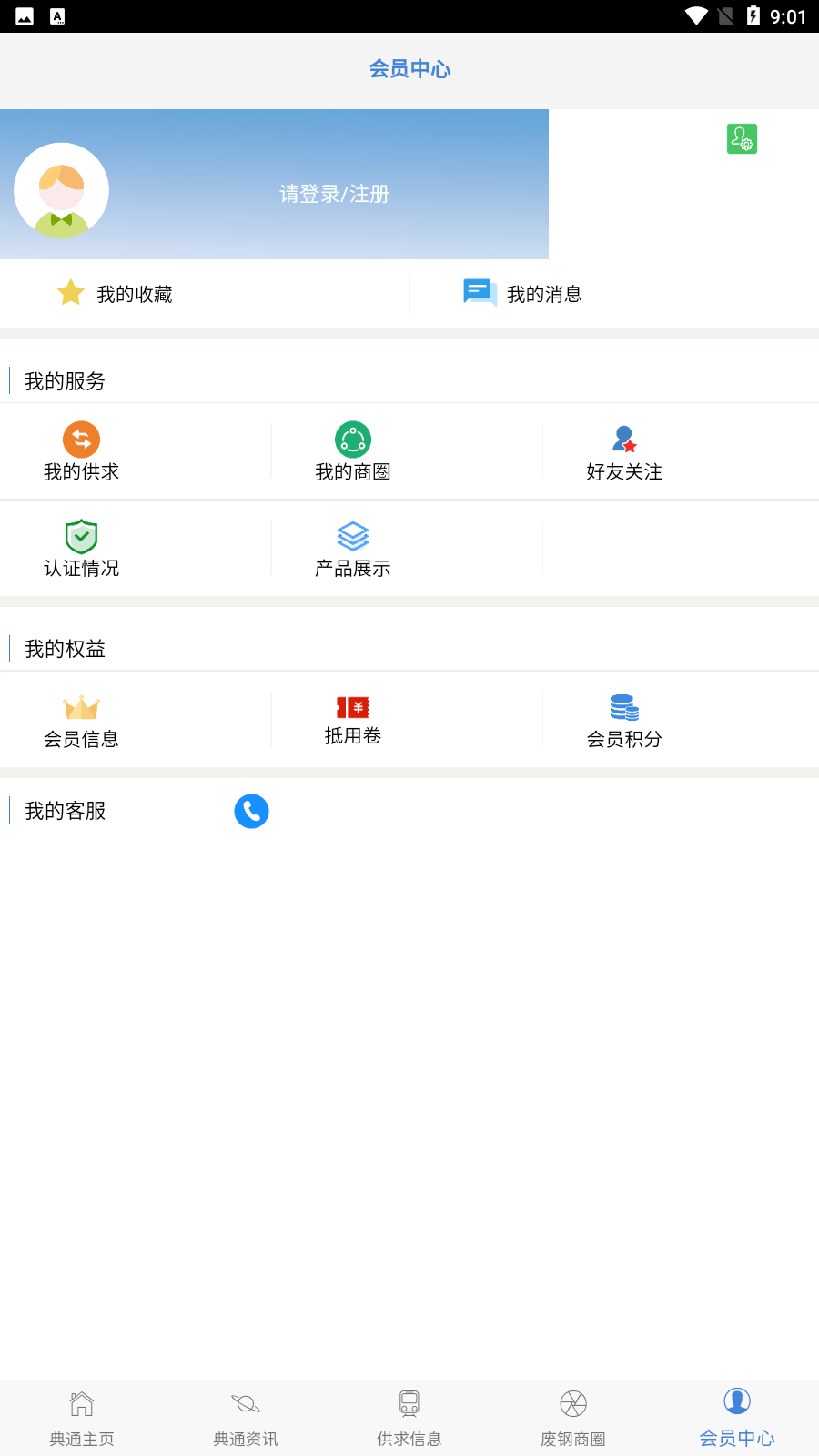Switch to the 供求信息 tab
Screen dimensions: 819x1456
coord(409,1418)
